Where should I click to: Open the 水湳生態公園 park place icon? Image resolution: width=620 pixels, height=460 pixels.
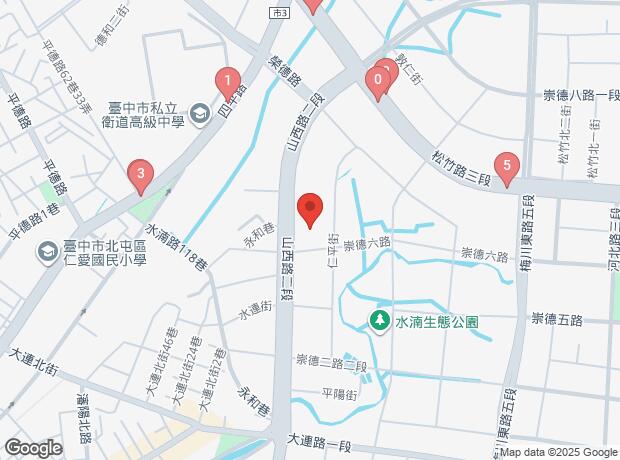point(380,322)
